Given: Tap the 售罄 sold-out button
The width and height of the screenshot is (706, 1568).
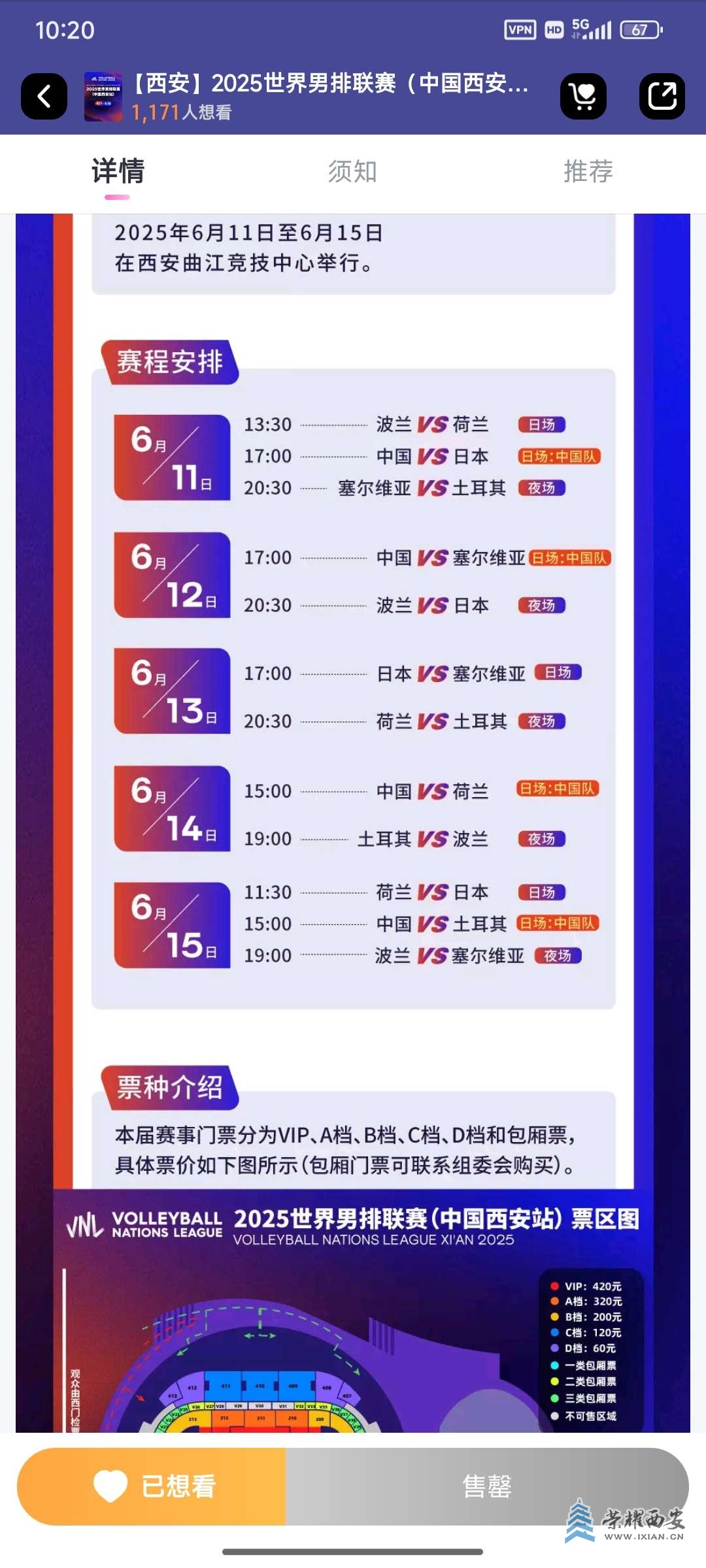Looking at the screenshot, I should coord(486,1486).
